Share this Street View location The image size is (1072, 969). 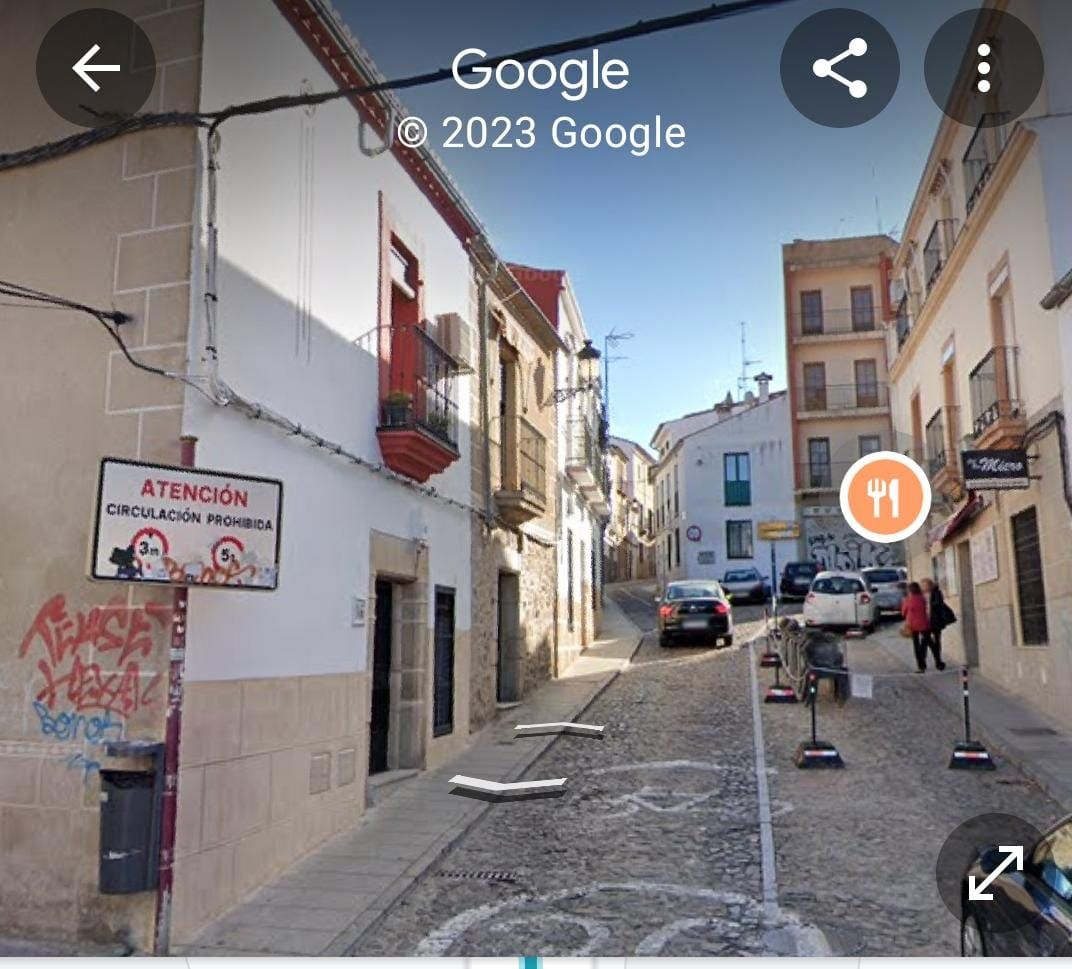[x=839, y=68]
